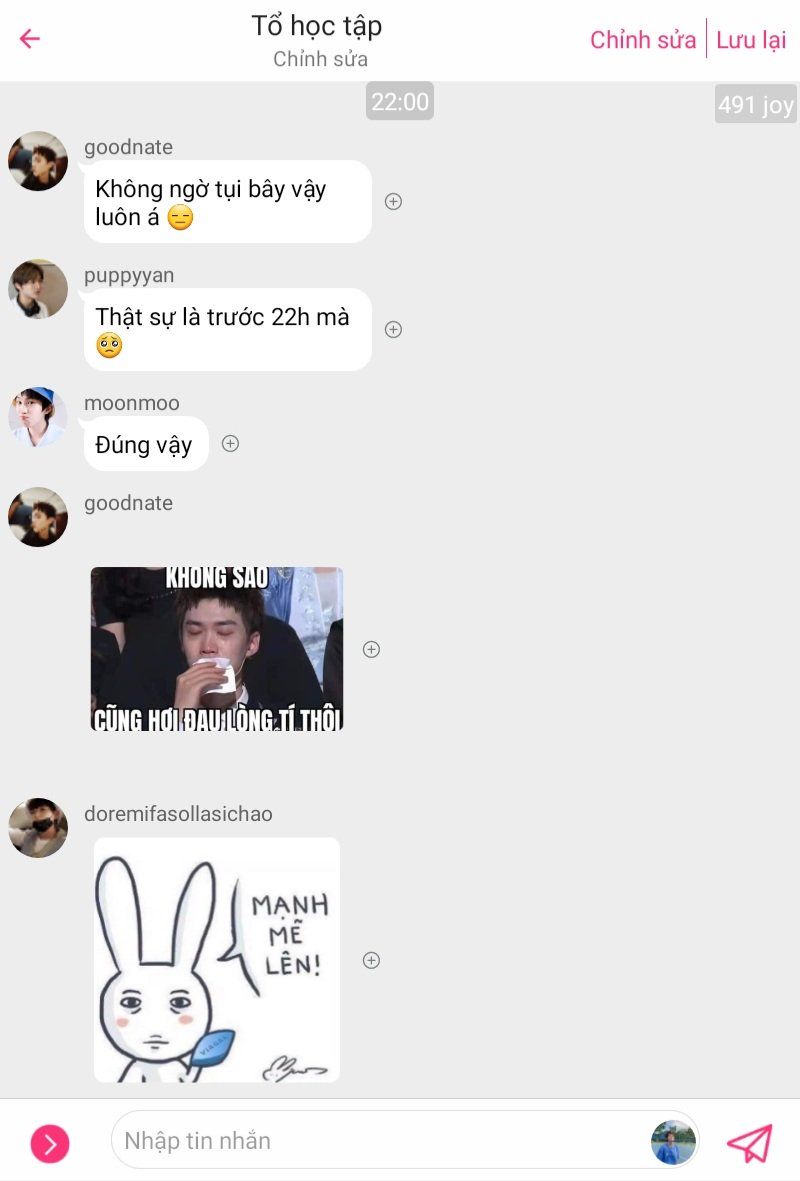Select the character avatar in the message box
Screen dimensions: 800x1181
coord(673,1142)
